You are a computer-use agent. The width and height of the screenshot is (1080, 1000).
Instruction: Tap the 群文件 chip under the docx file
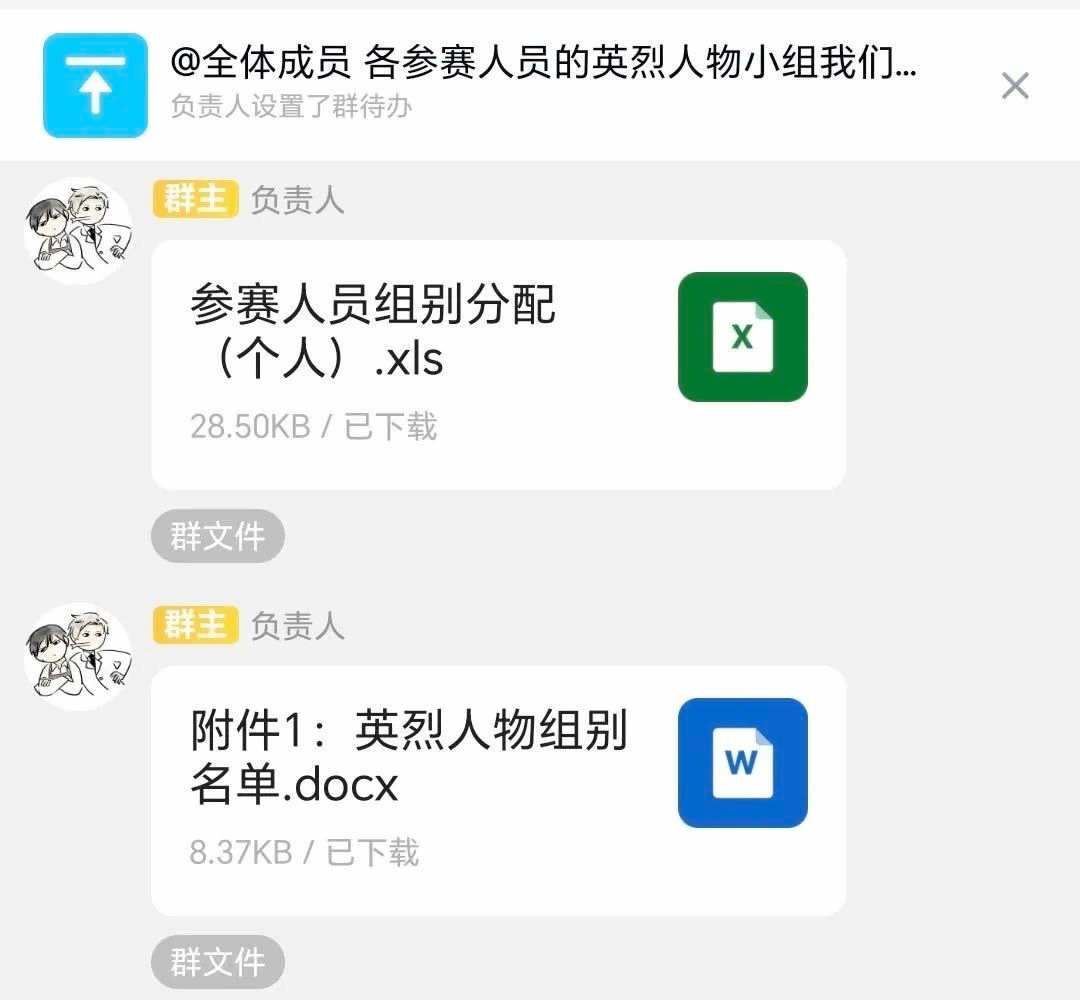[218, 962]
